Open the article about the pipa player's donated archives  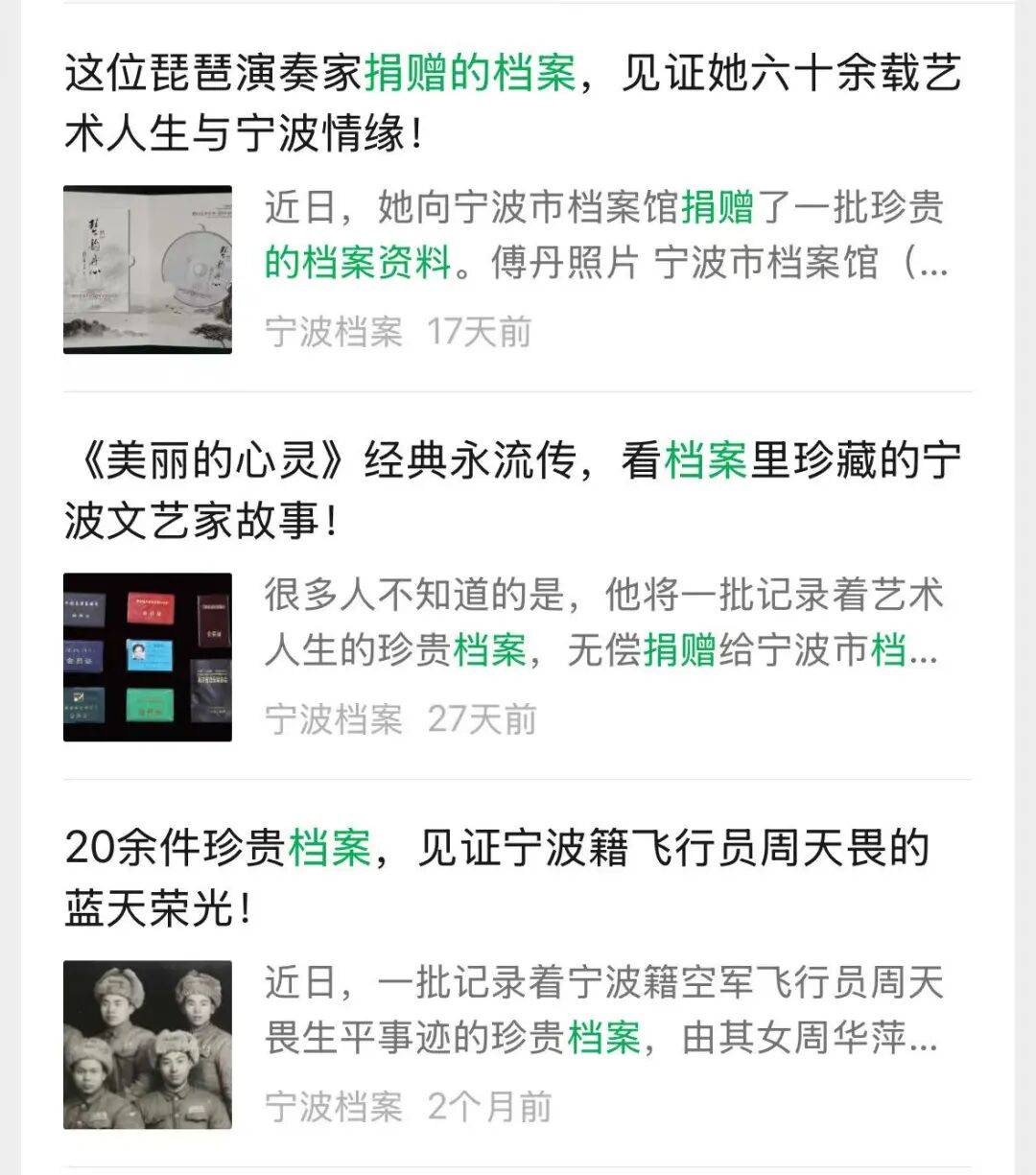coord(512,103)
